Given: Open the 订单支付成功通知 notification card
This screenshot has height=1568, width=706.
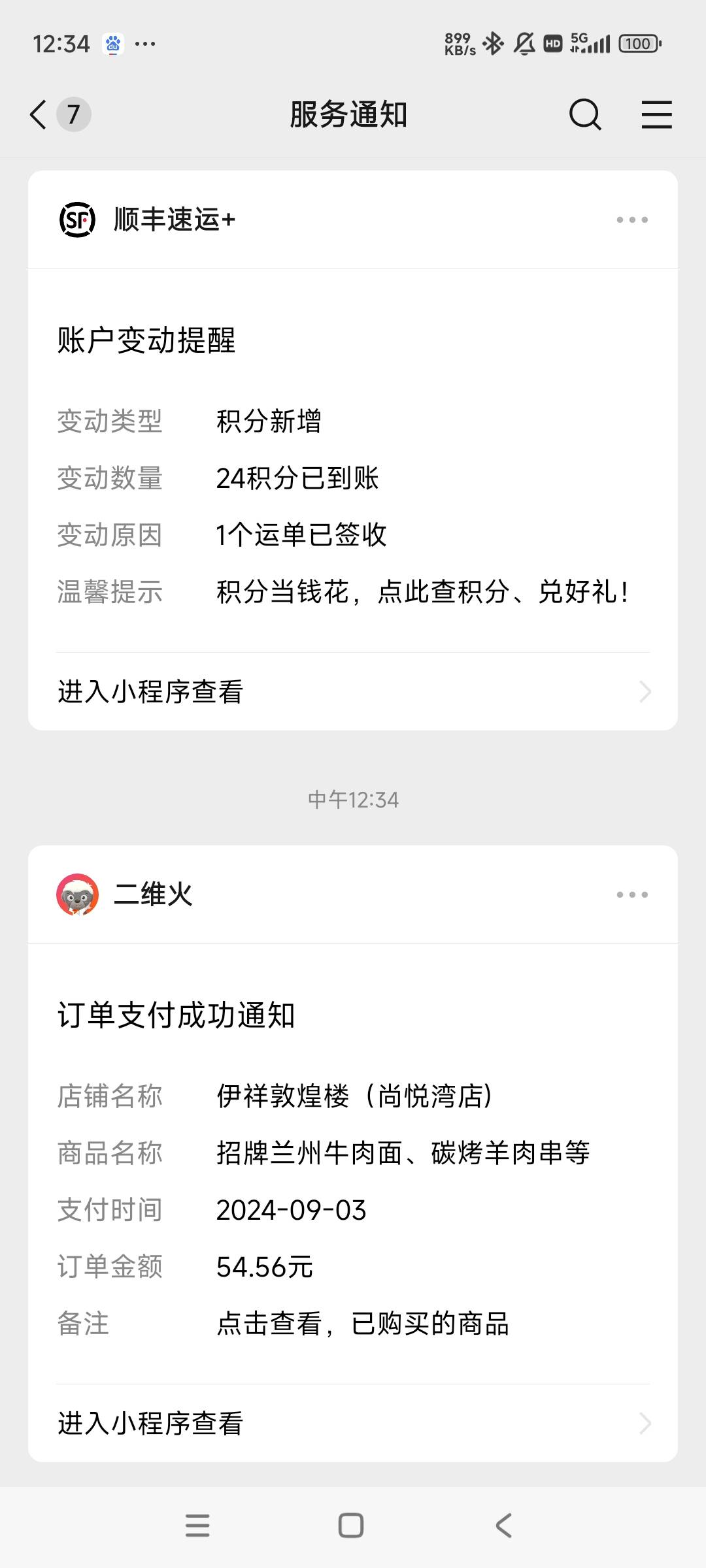Looking at the screenshot, I should pyautogui.click(x=353, y=1163).
